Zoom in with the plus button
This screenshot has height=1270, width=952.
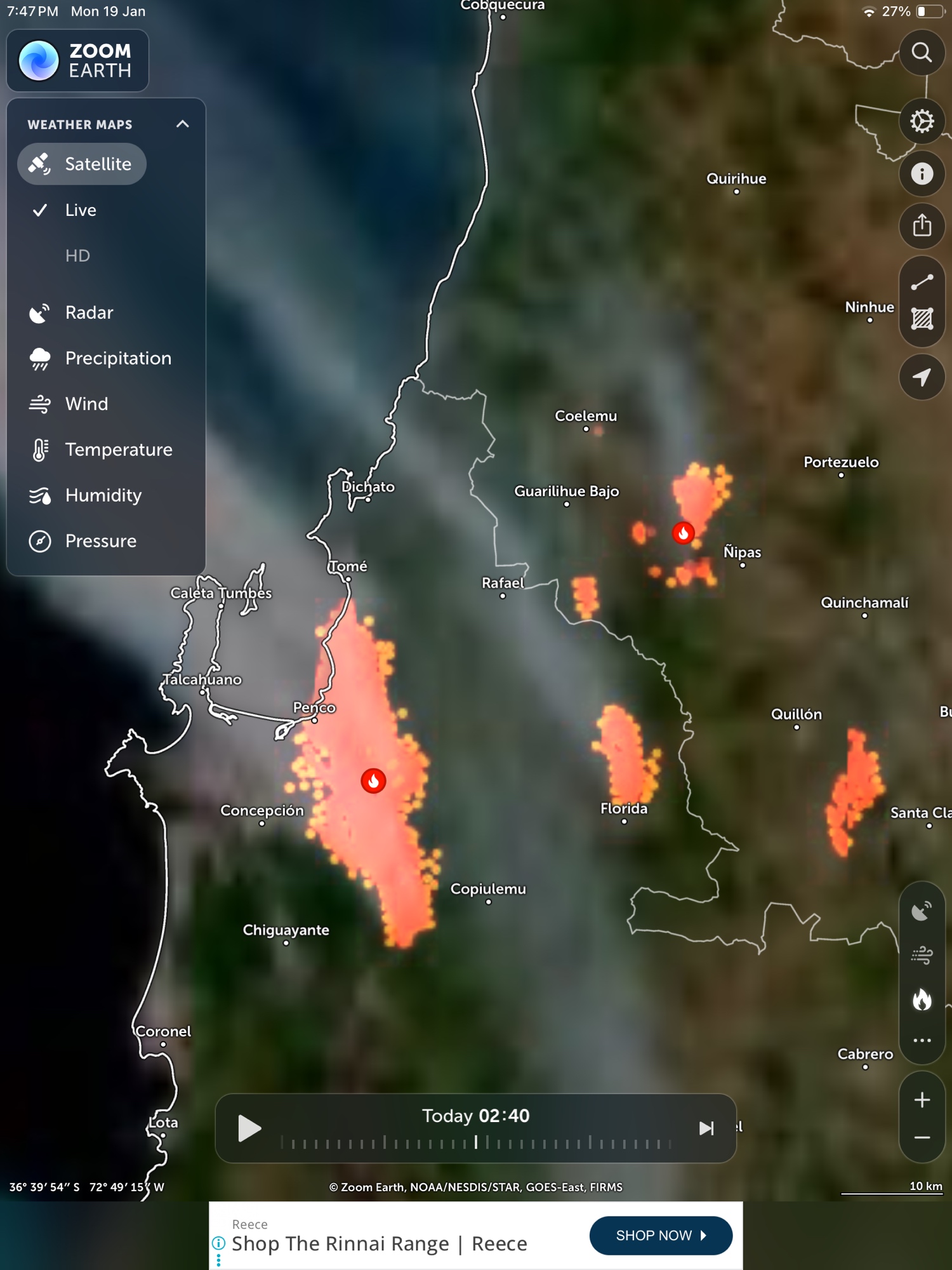922,1100
